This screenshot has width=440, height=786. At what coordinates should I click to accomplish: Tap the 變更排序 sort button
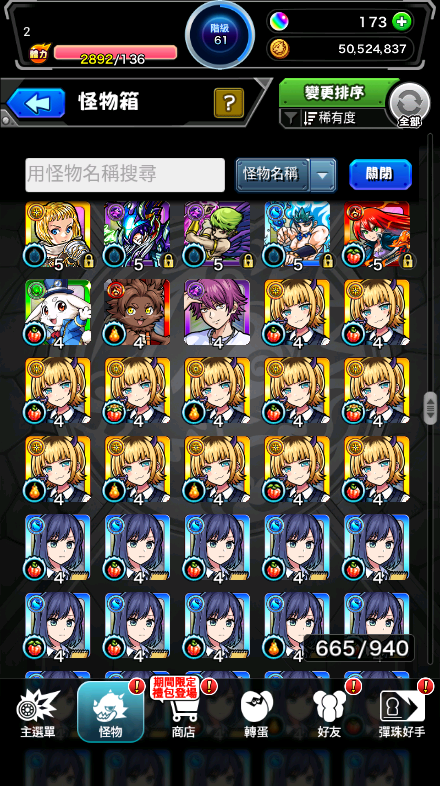(335, 92)
